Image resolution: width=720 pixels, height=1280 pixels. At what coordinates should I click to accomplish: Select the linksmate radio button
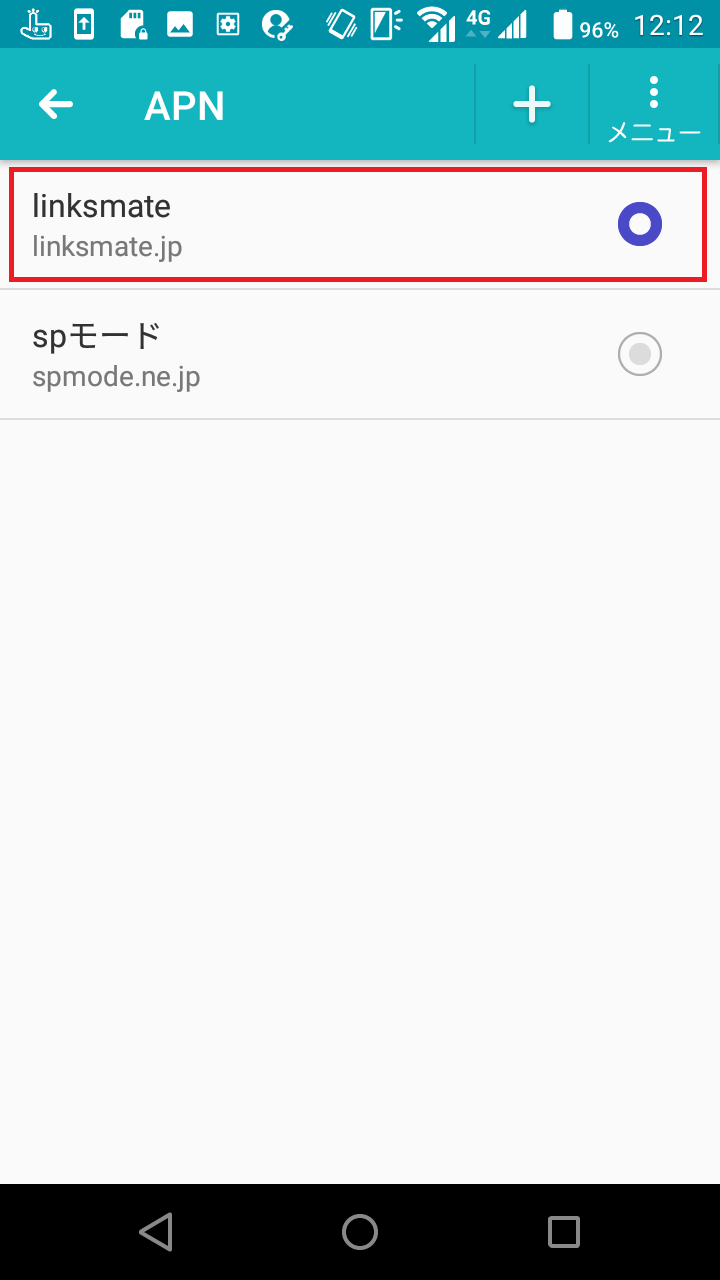click(x=640, y=225)
